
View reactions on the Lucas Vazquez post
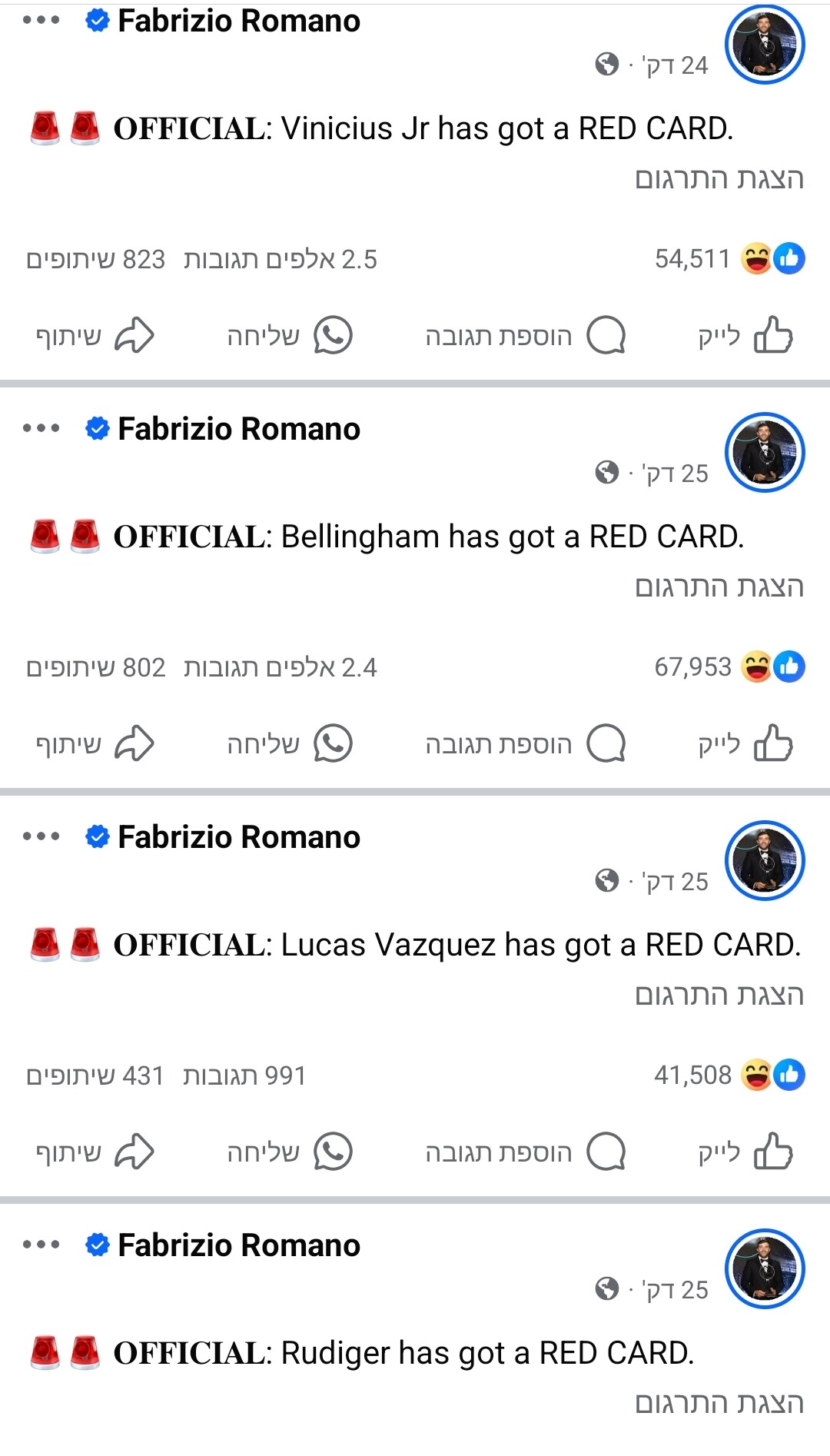729,1075
